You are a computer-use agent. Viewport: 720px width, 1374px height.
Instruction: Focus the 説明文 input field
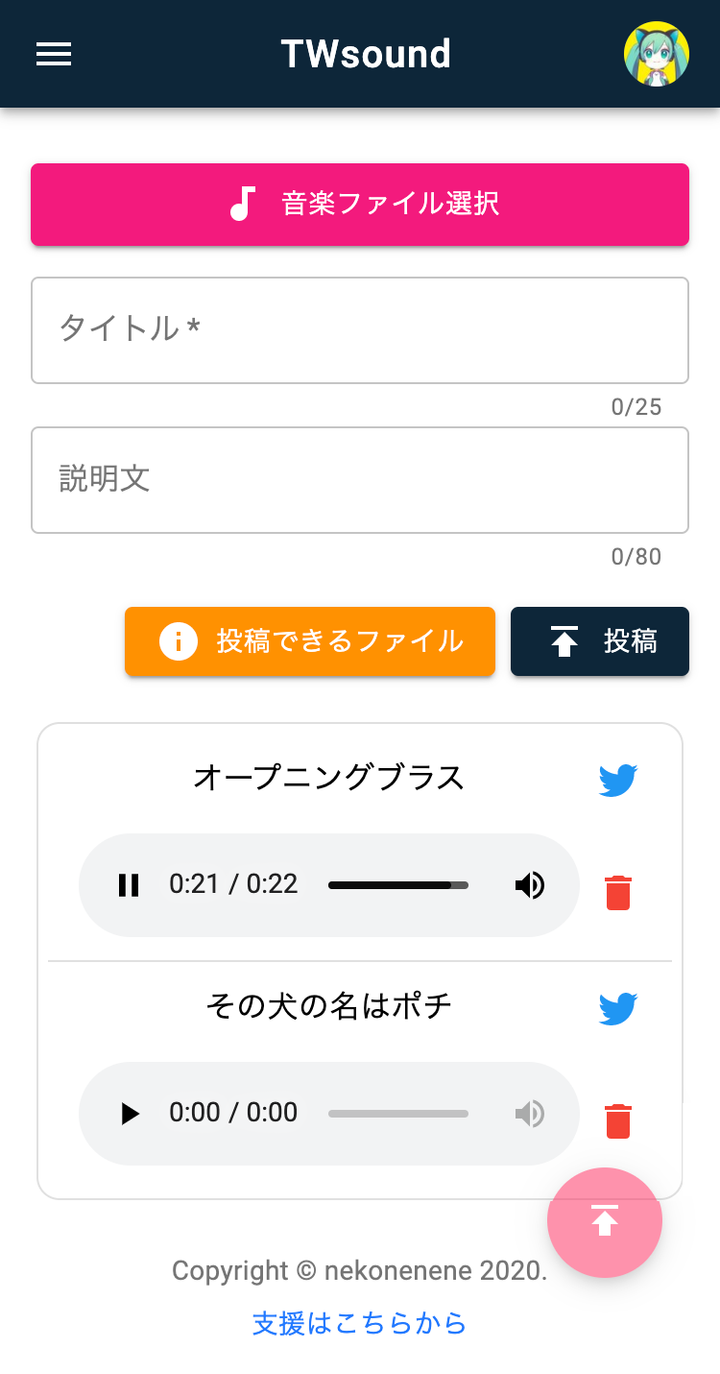click(x=360, y=480)
